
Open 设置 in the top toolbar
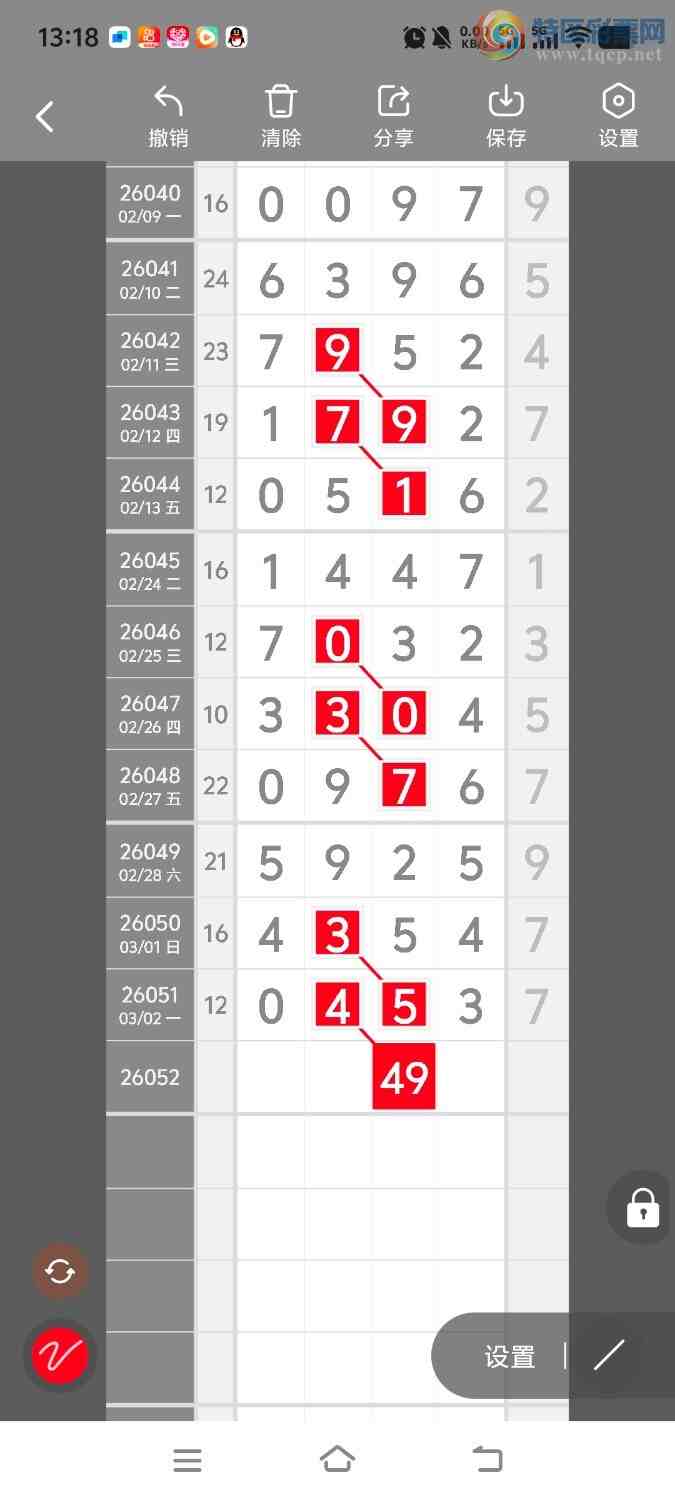pyautogui.click(x=618, y=117)
